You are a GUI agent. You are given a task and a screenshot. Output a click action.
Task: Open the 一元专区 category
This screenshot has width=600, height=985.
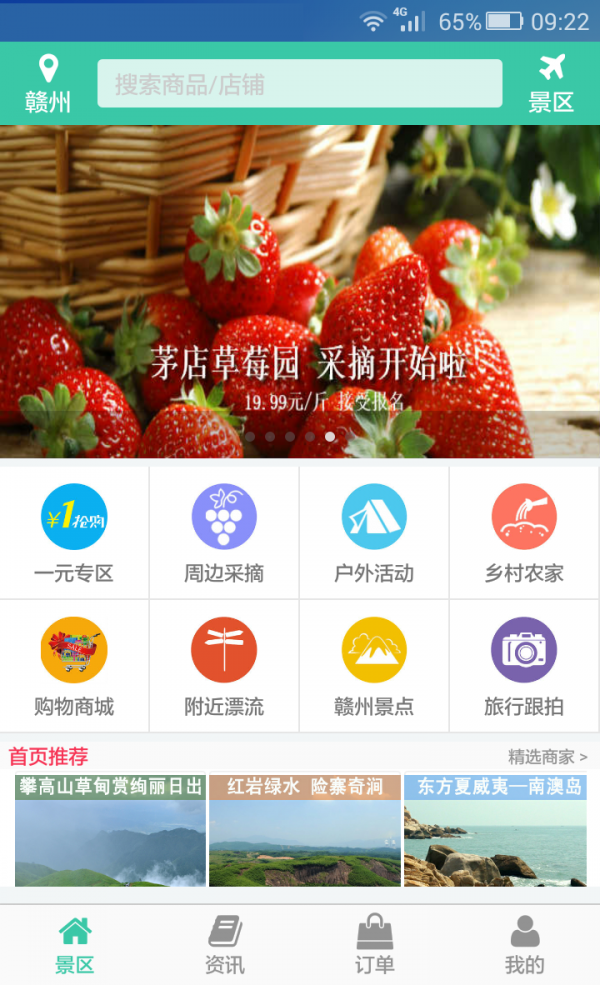tap(74, 533)
